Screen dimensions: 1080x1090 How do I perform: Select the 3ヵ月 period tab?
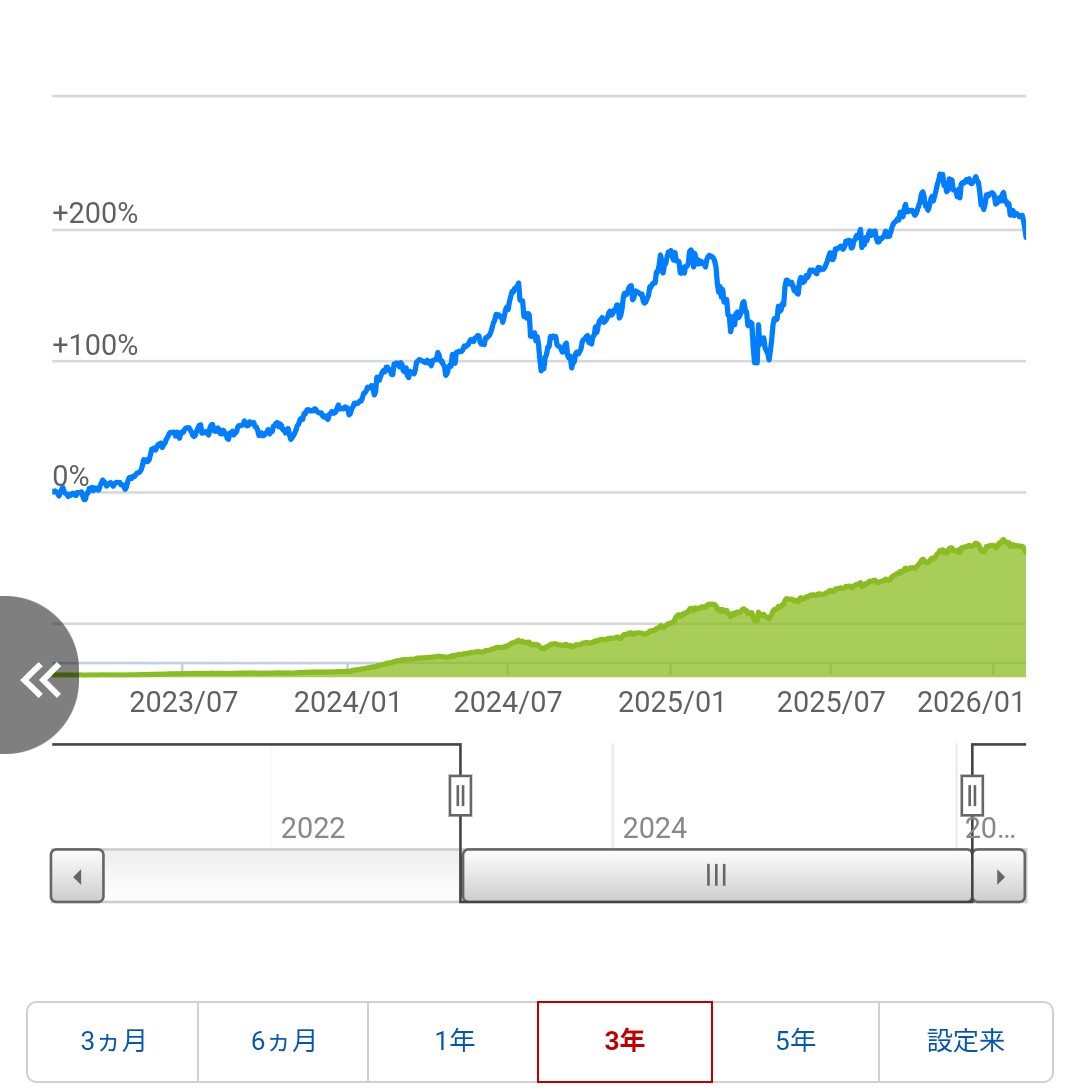pos(113,1041)
